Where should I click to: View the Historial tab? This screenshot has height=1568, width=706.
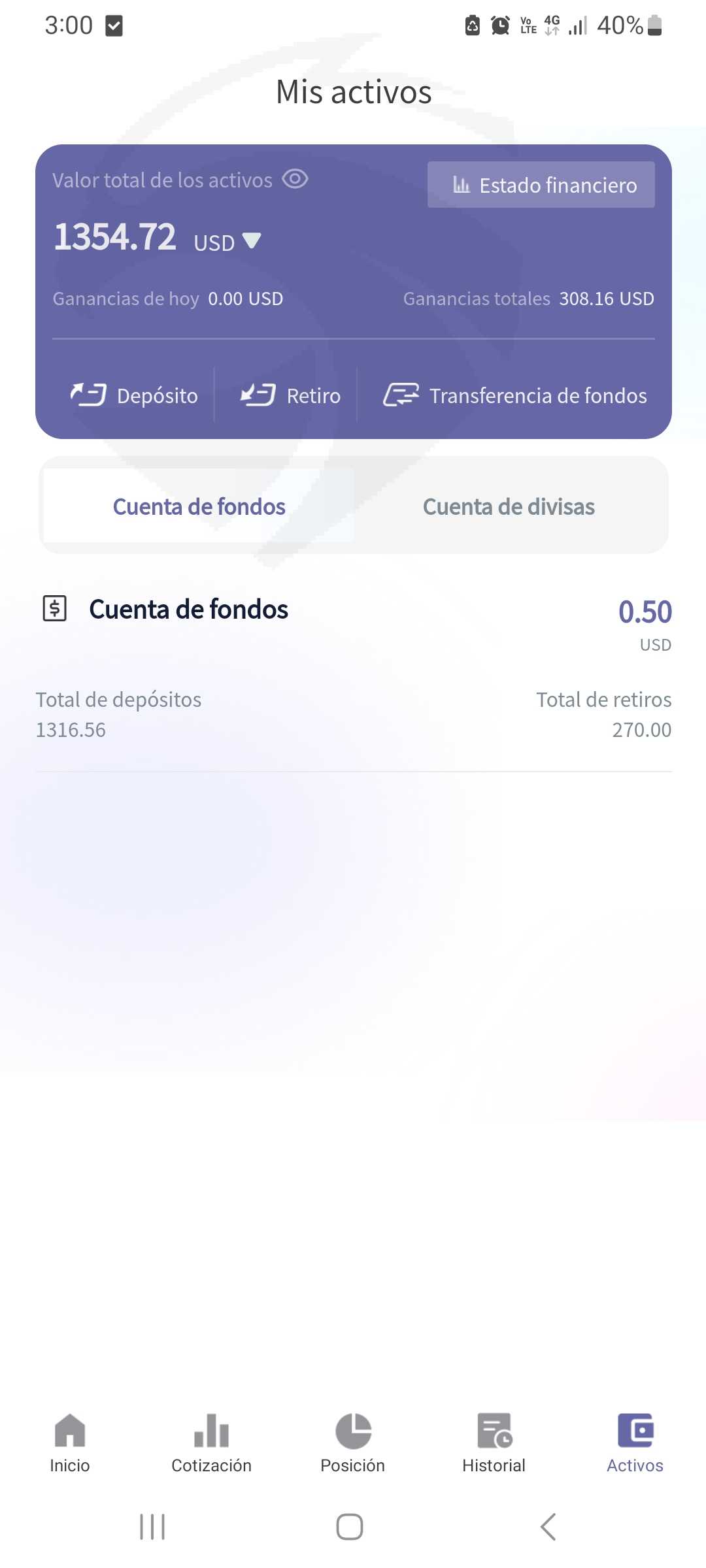pos(494,1443)
